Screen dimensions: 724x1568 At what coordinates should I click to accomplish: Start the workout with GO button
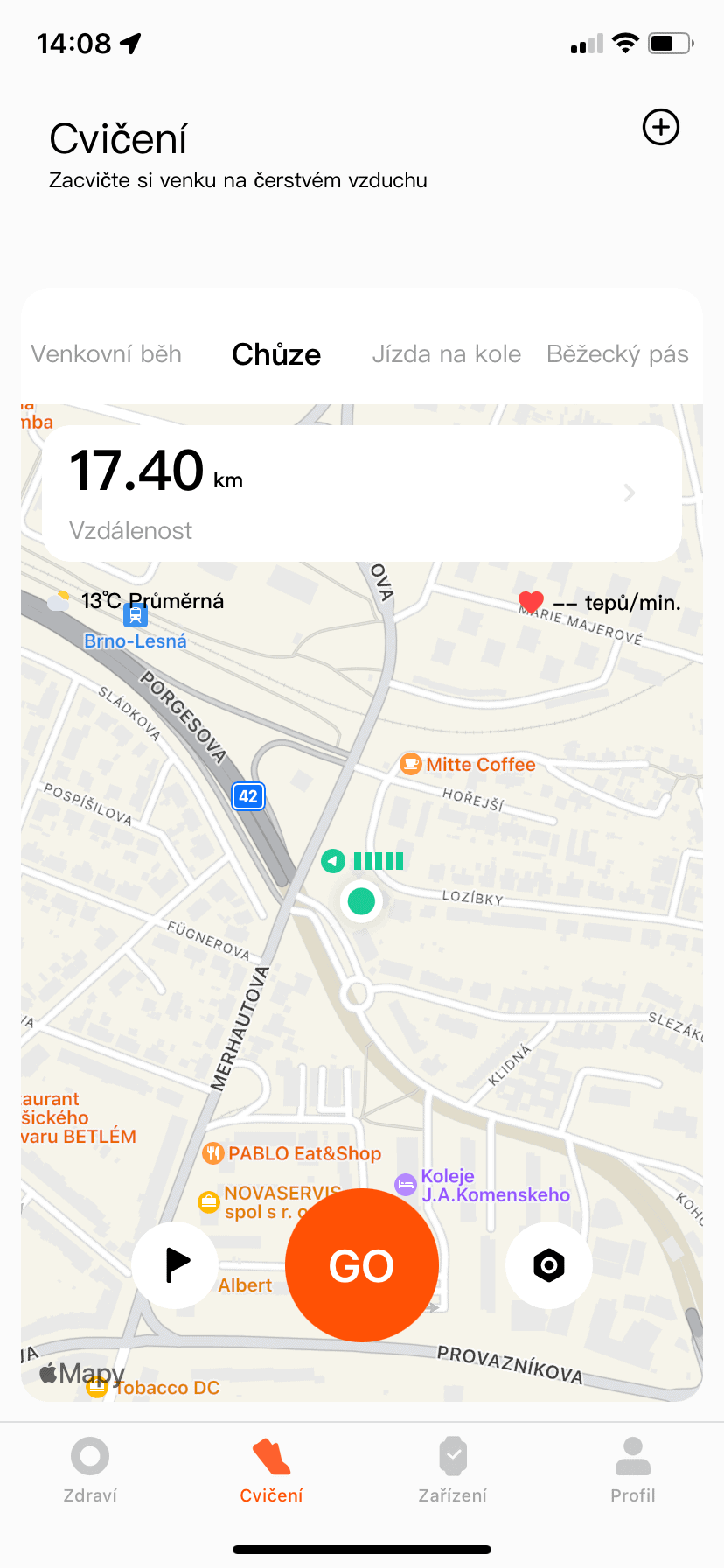pyautogui.click(x=362, y=1265)
